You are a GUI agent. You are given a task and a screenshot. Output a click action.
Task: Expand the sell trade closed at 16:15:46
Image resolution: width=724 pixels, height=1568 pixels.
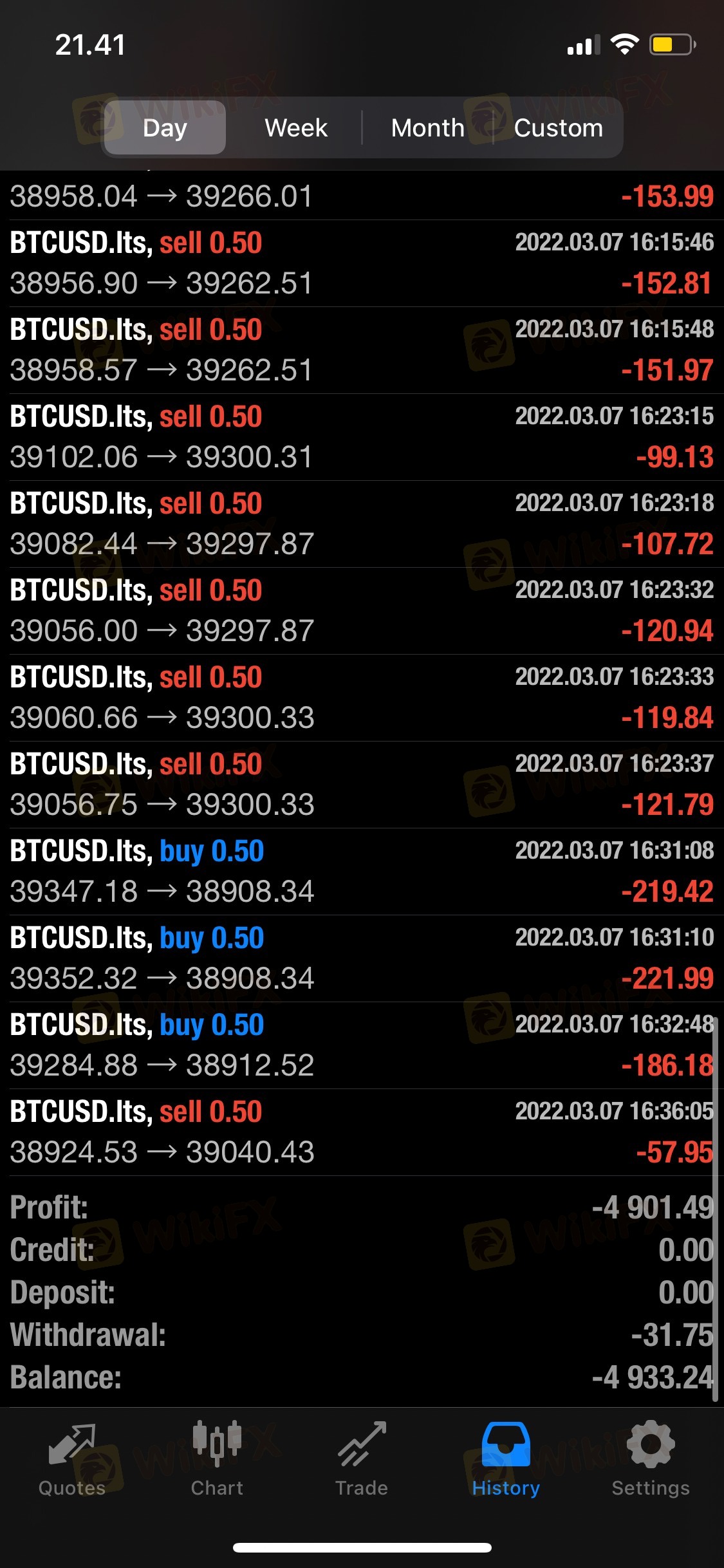(362, 263)
